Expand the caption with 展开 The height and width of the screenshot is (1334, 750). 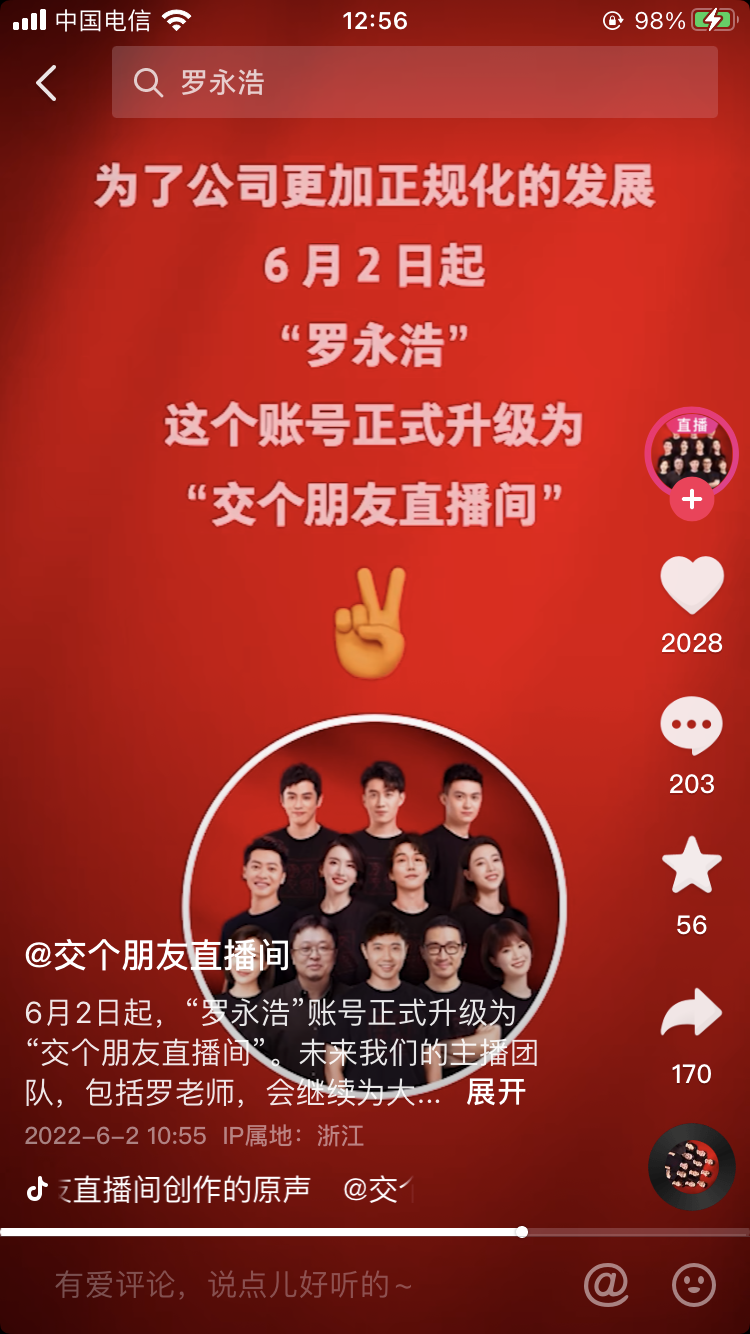click(x=495, y=1092)
